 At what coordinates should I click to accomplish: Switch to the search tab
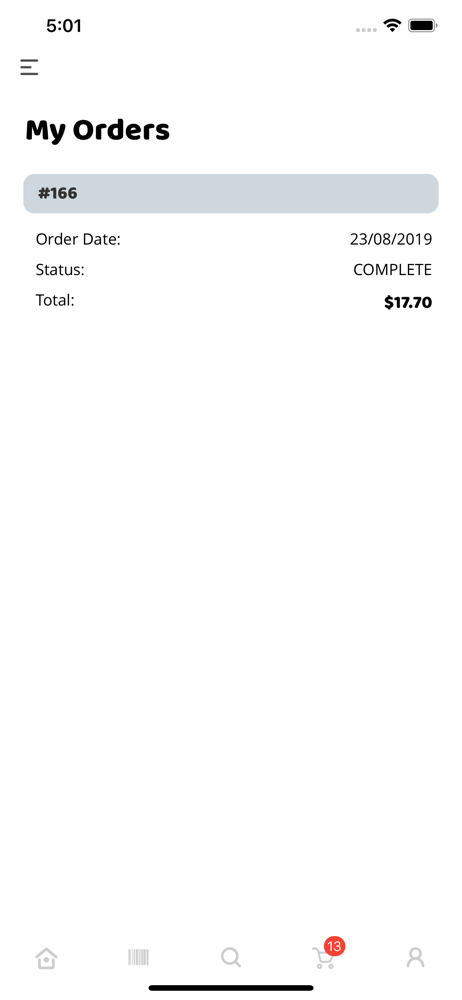(x=230, y=957)
